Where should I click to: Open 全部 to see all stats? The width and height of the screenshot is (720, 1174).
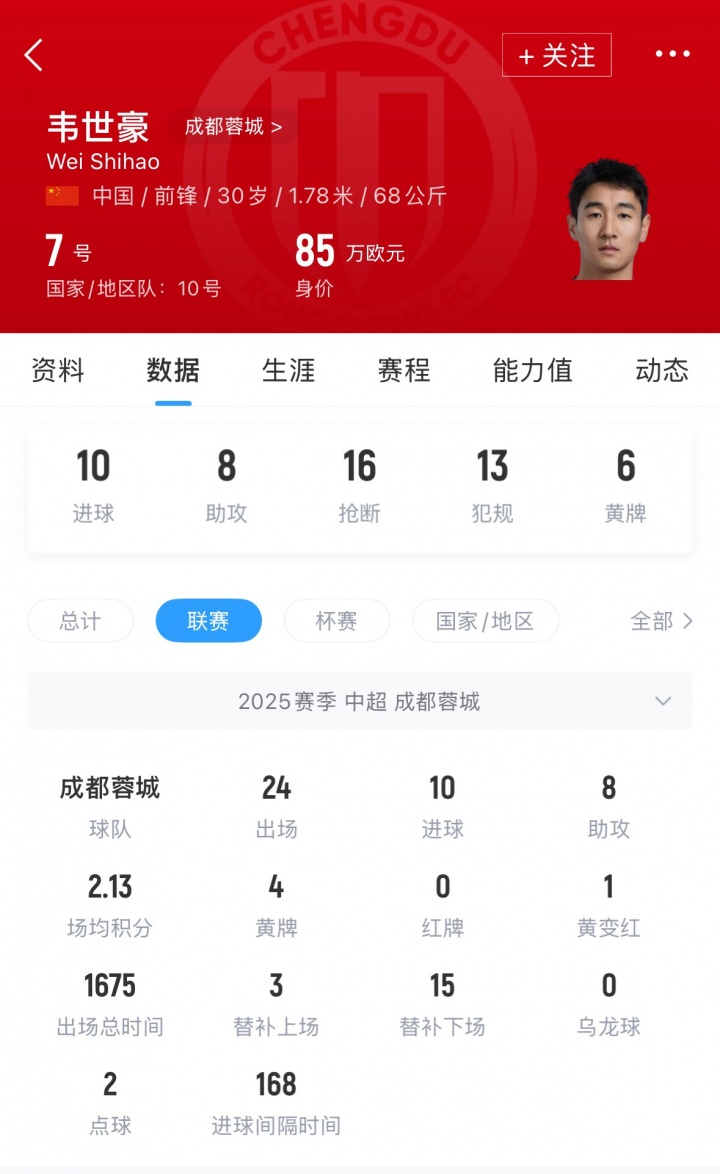coord(661,621)
